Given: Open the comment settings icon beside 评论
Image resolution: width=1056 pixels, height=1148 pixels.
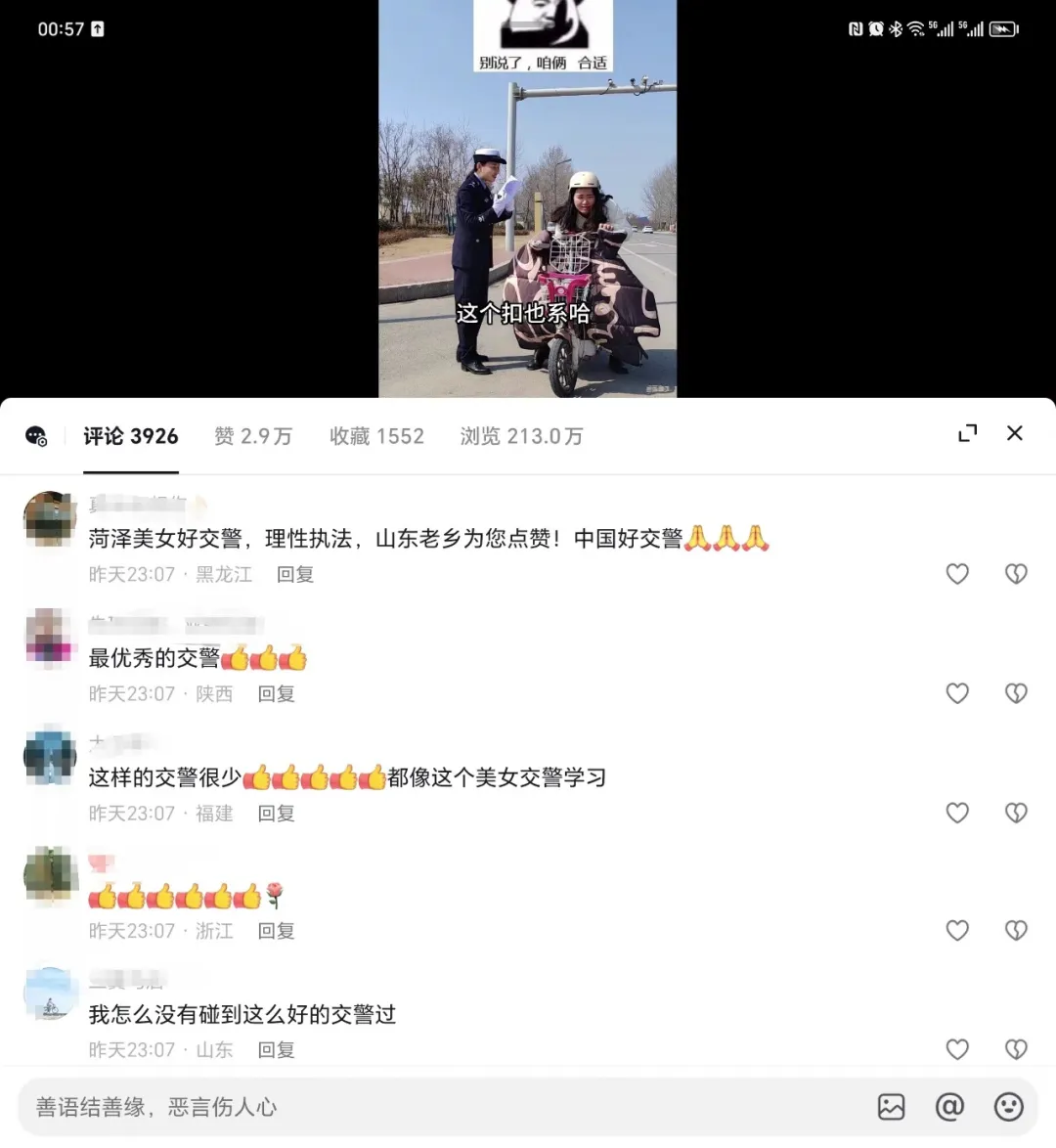Looking at the screenshot, I should (x=36, y=436).
